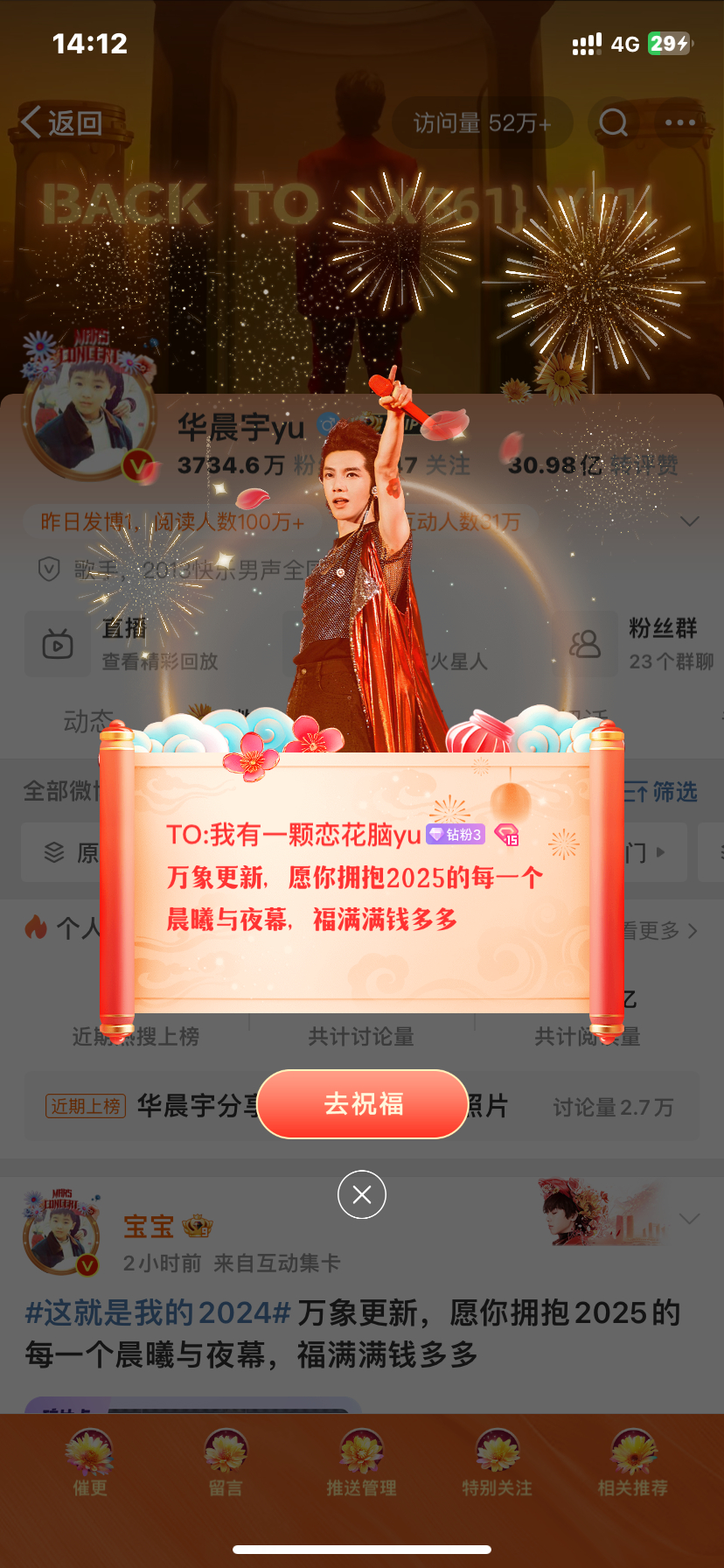Open the profile avatar of 华晨宇yu
The height and width of the screenshot is (1568, 724).
87,420
